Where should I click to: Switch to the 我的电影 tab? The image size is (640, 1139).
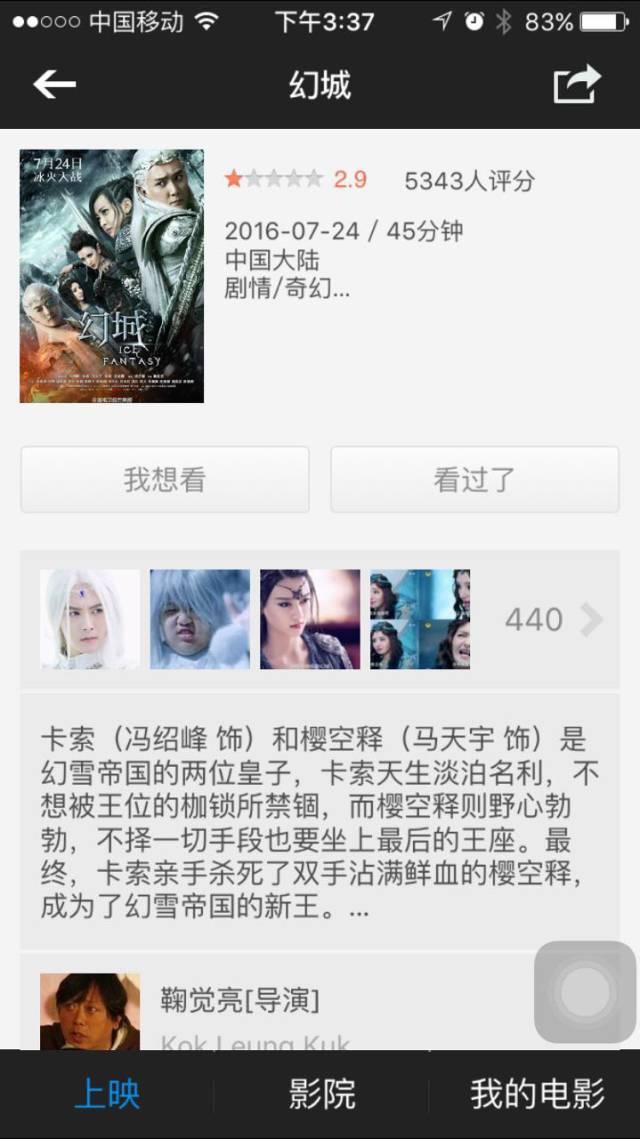pos(536,1094)
